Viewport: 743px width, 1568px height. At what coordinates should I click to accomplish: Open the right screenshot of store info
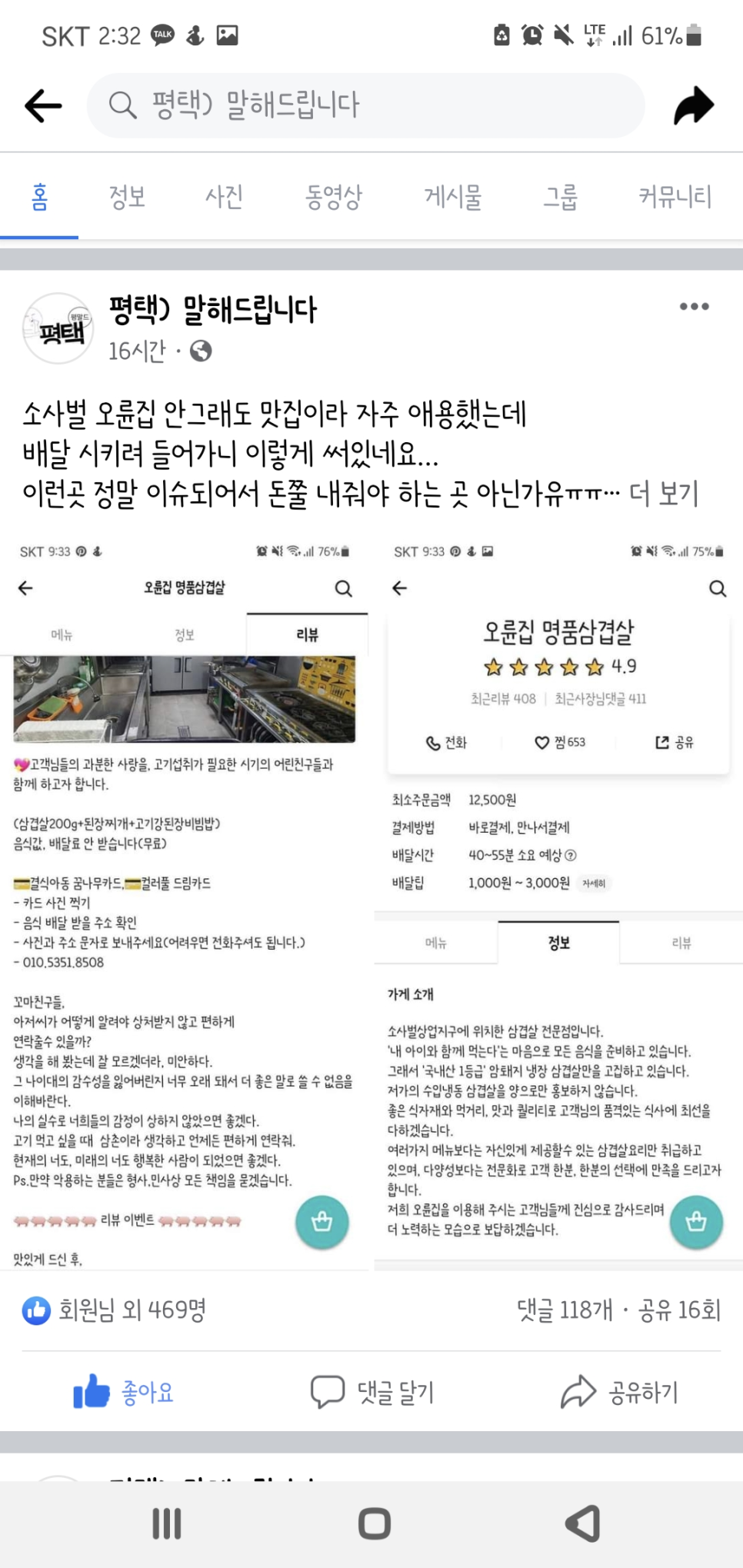tap(558, 900)
